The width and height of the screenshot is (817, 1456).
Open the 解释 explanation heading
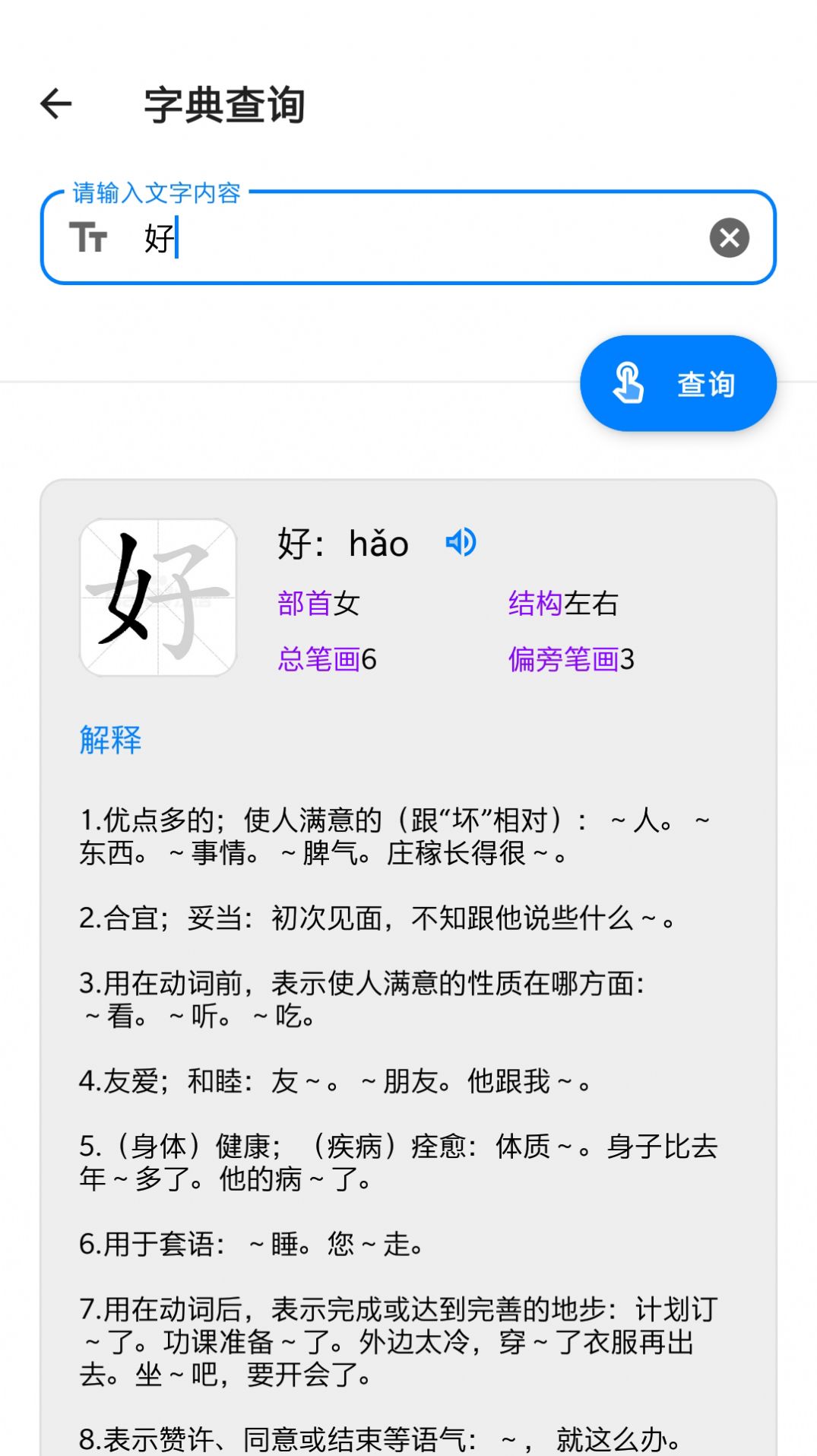[109, 738]
